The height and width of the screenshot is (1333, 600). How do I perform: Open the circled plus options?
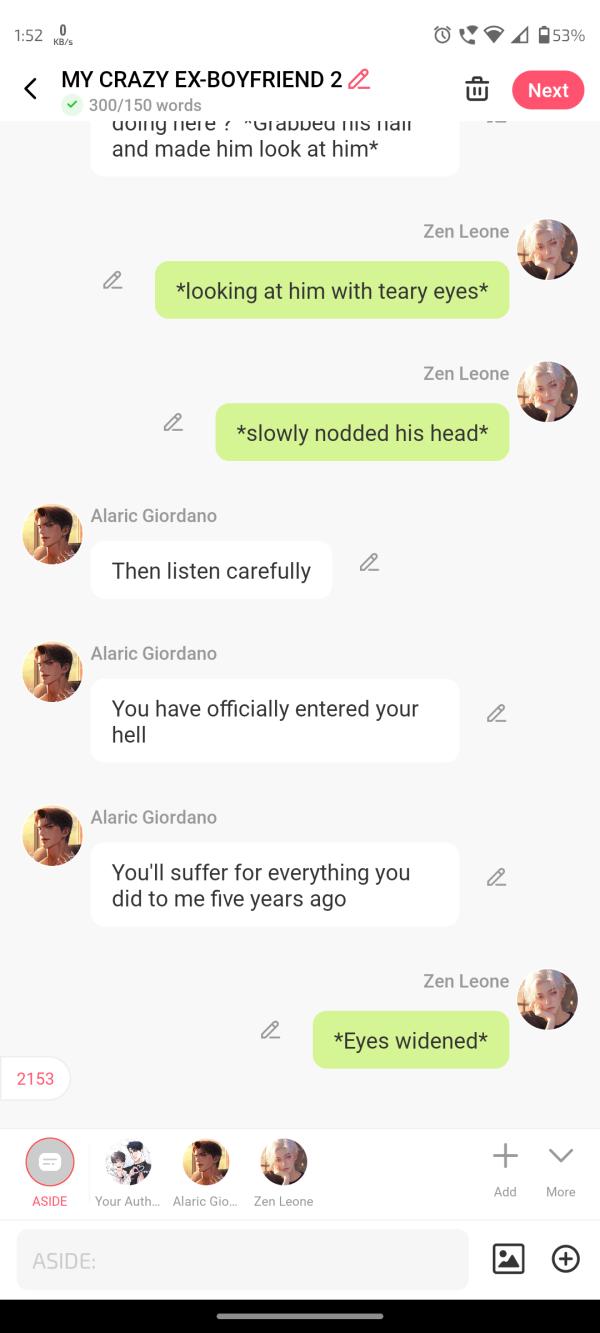point(565,1259)
